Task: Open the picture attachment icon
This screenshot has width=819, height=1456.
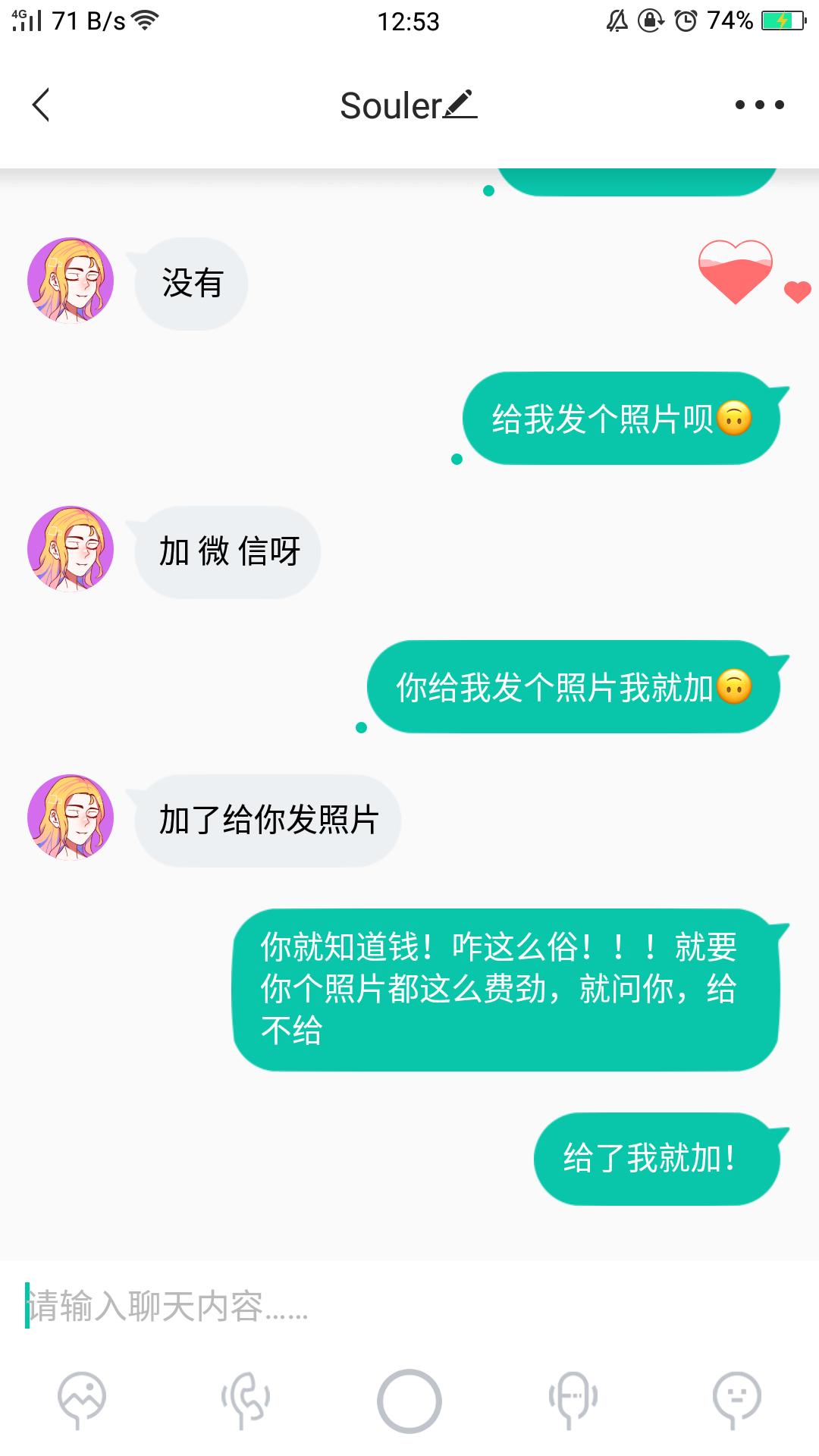Action: [x=82, y=1400]
